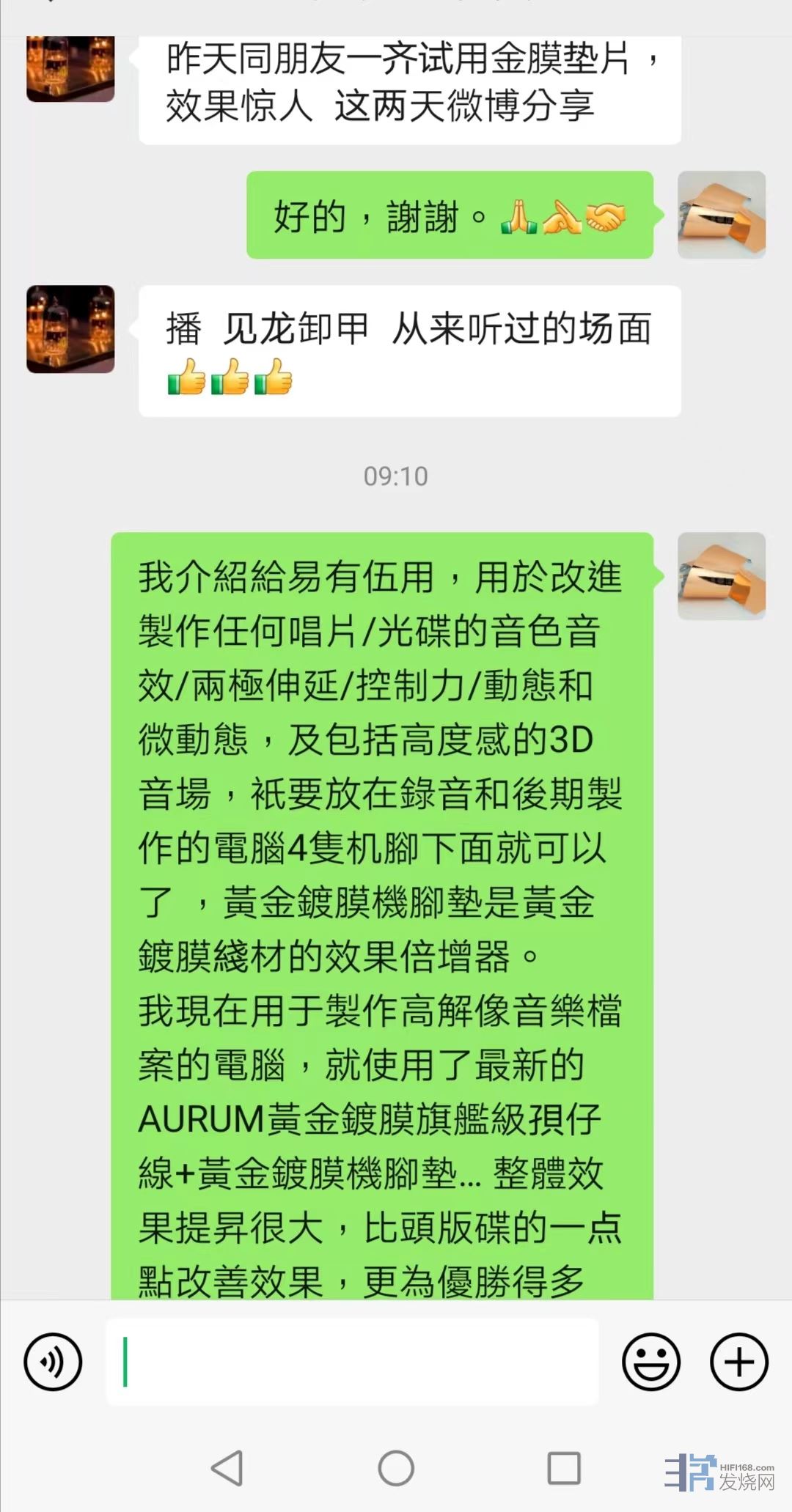This screenshot has width=792, height=1512.
Task: Go to home screen
Action: tap(396, 1468)
